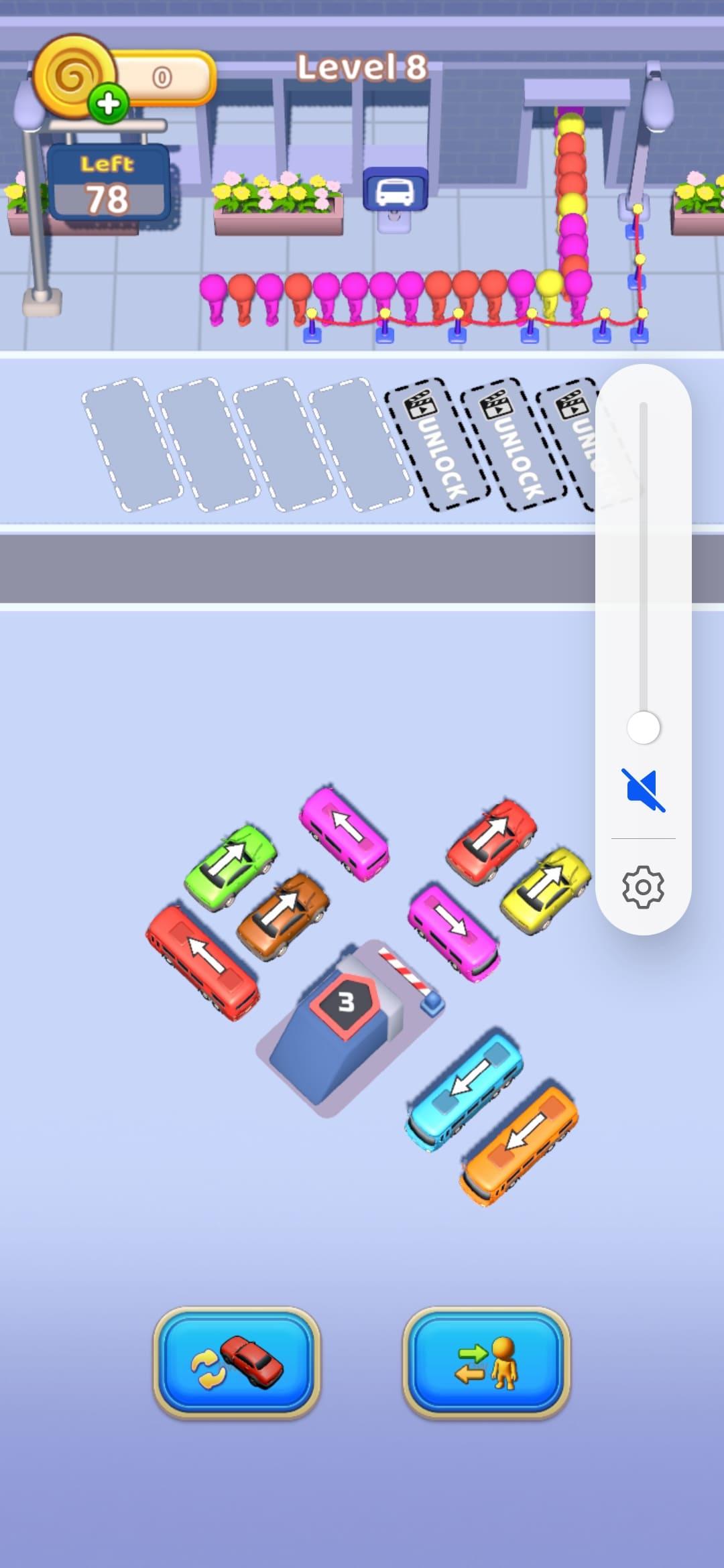Use the swap passengers booster button
The width and height of the screenshot is (724, 1568).
point(487,1363)
